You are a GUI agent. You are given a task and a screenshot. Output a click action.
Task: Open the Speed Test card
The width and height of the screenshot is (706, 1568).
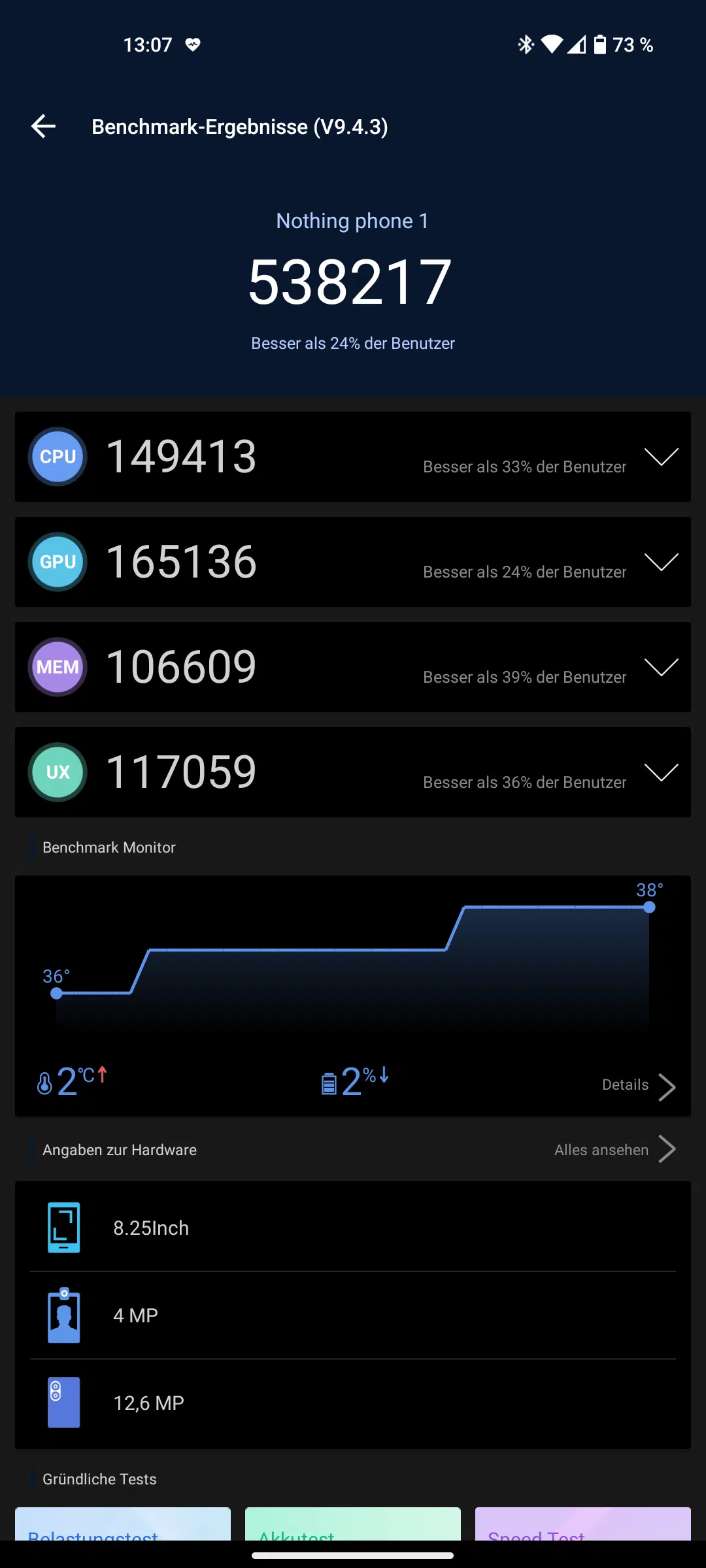582,1526
